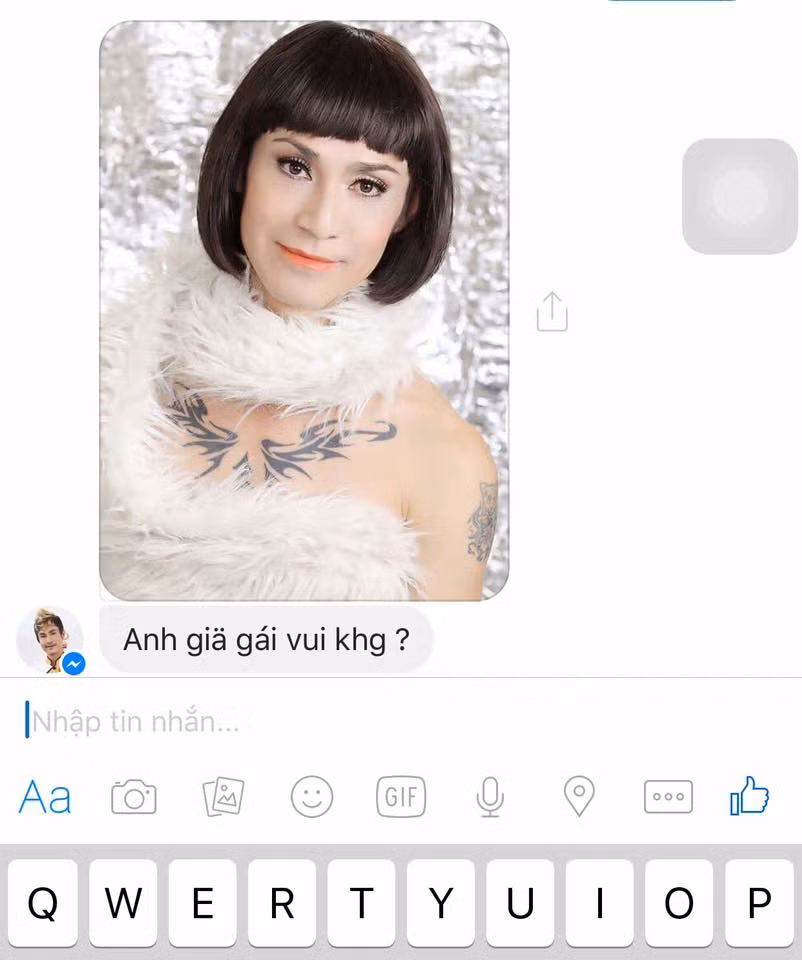Tap the share icon beside the photo
The height and width of the screenshot is (960, 802).
551,313
